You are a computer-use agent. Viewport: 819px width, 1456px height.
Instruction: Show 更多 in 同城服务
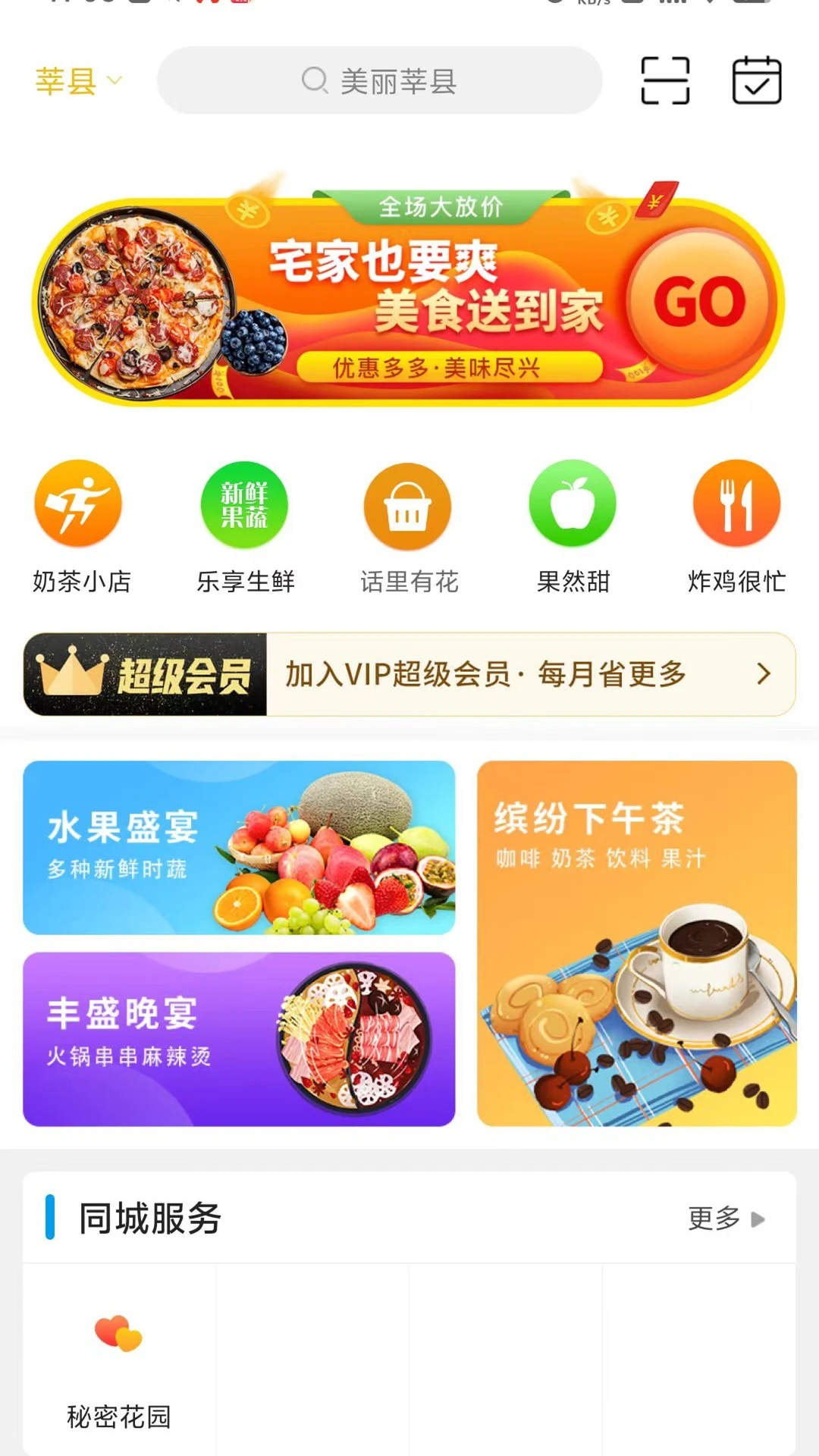click(725, 1219)
